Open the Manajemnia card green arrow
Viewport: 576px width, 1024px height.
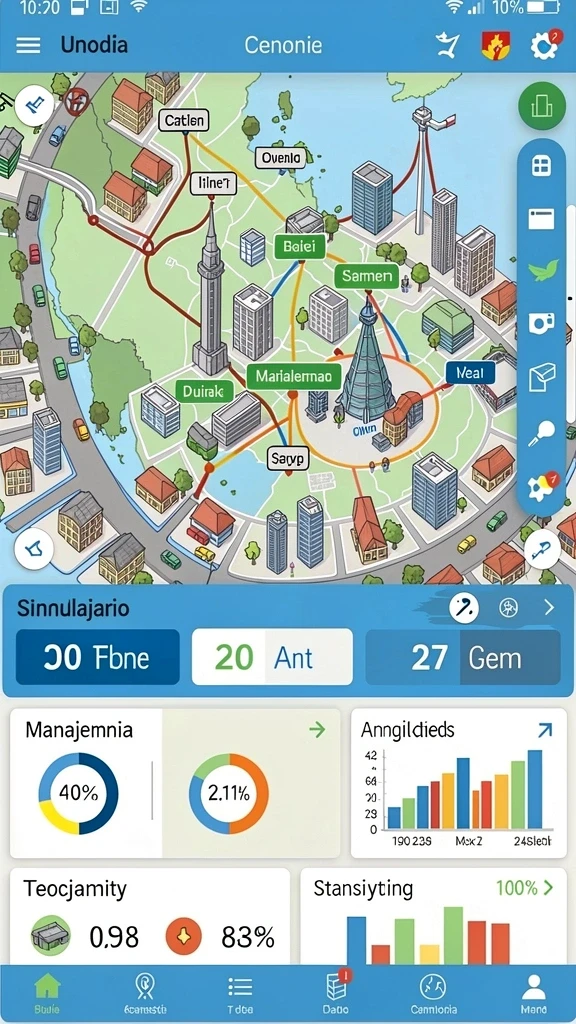(x=317, y=730)
